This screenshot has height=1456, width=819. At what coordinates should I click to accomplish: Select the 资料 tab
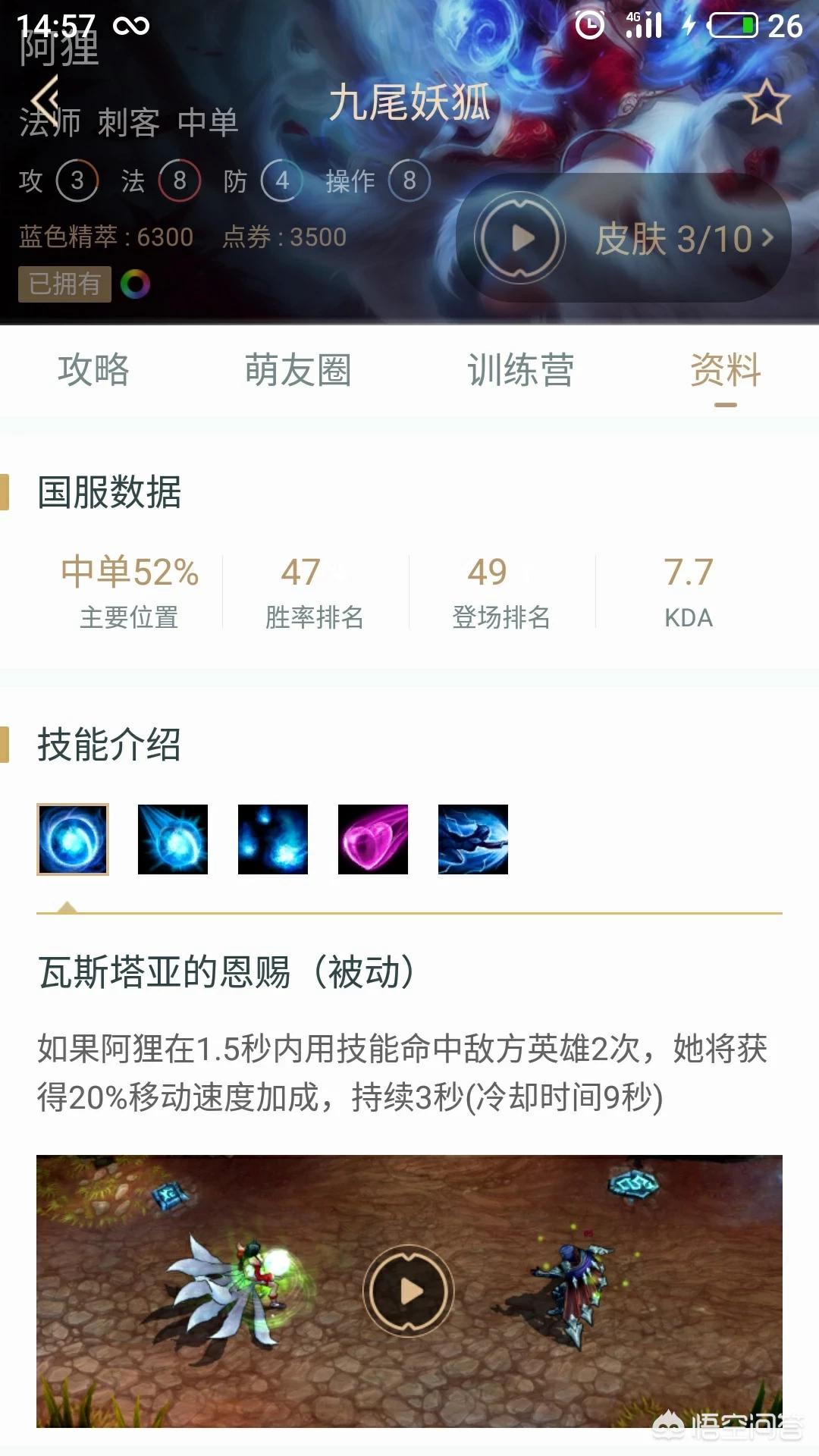tap(725, 370)
